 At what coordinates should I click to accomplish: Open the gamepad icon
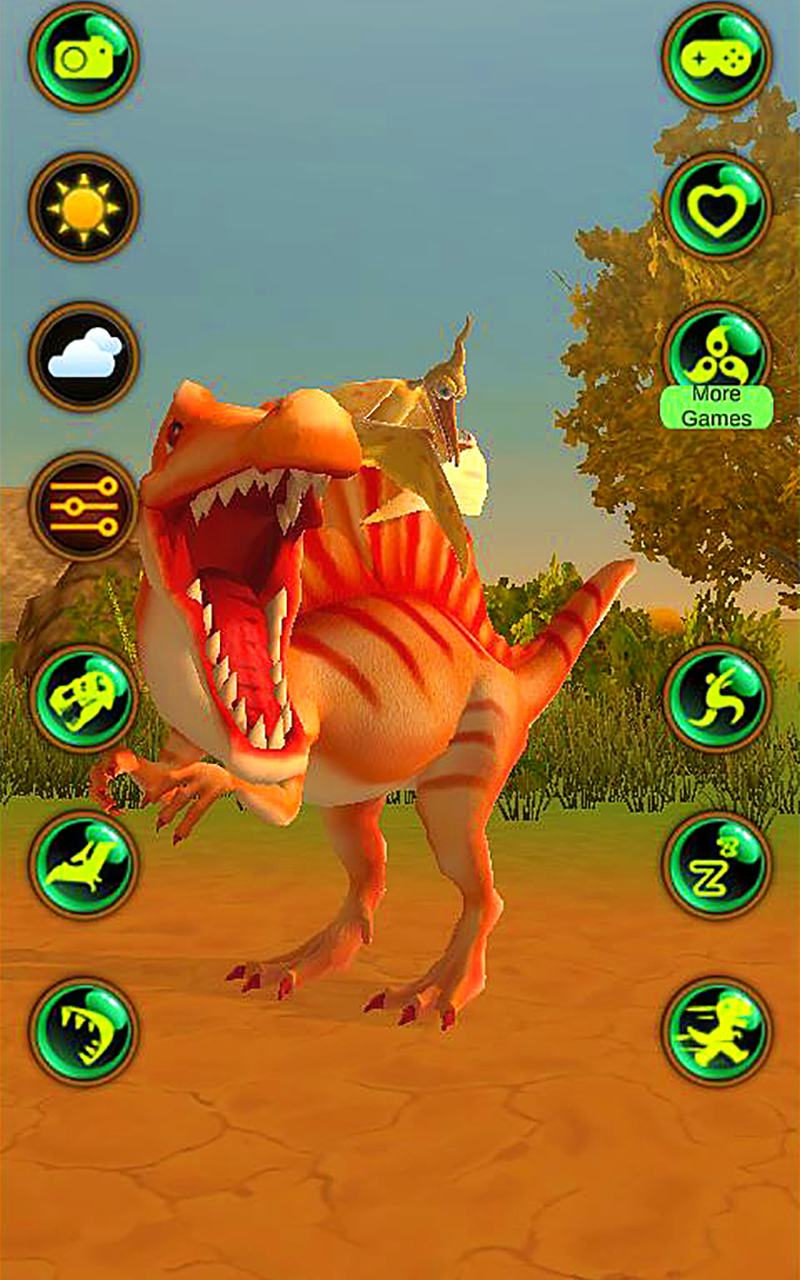tap(717, 56)
